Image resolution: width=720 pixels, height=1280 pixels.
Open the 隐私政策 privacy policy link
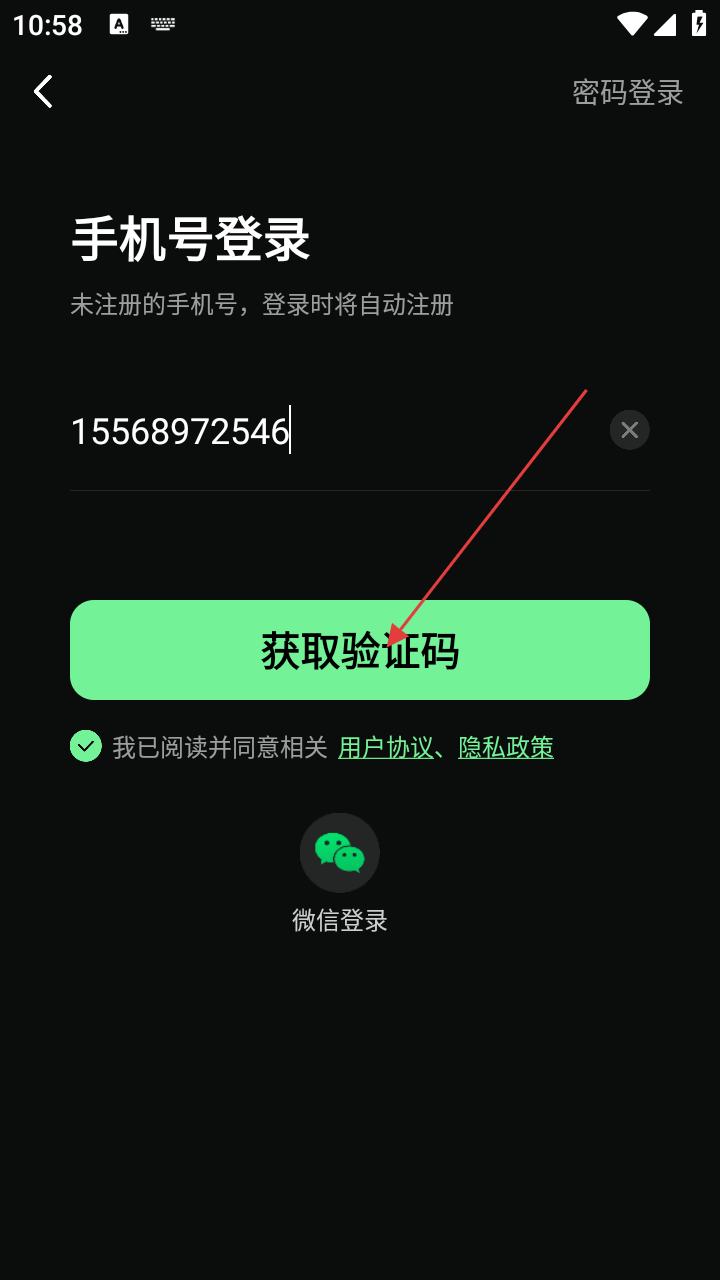[x=506, y=747]
